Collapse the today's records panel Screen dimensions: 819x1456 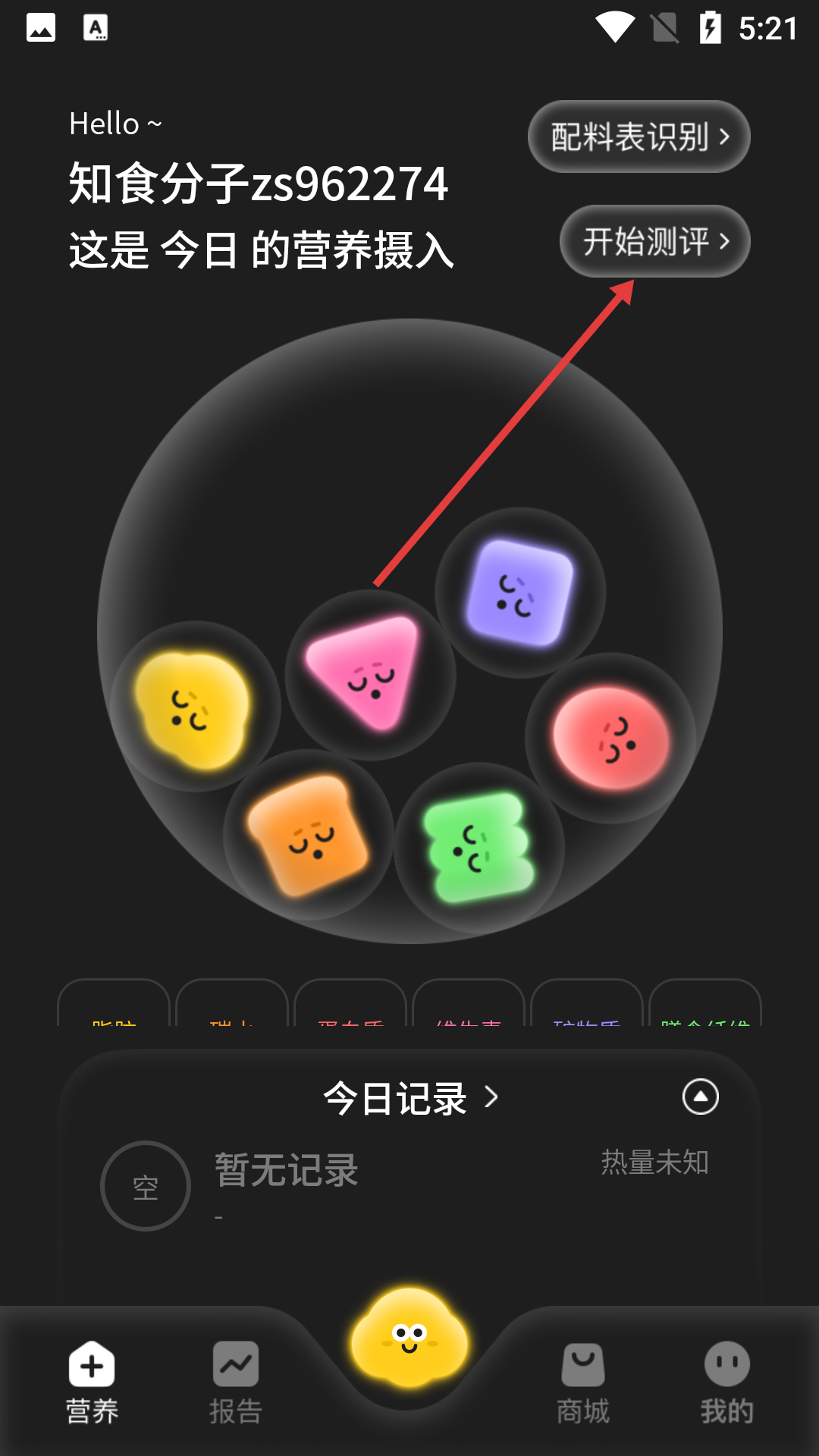click(700, 1097)
